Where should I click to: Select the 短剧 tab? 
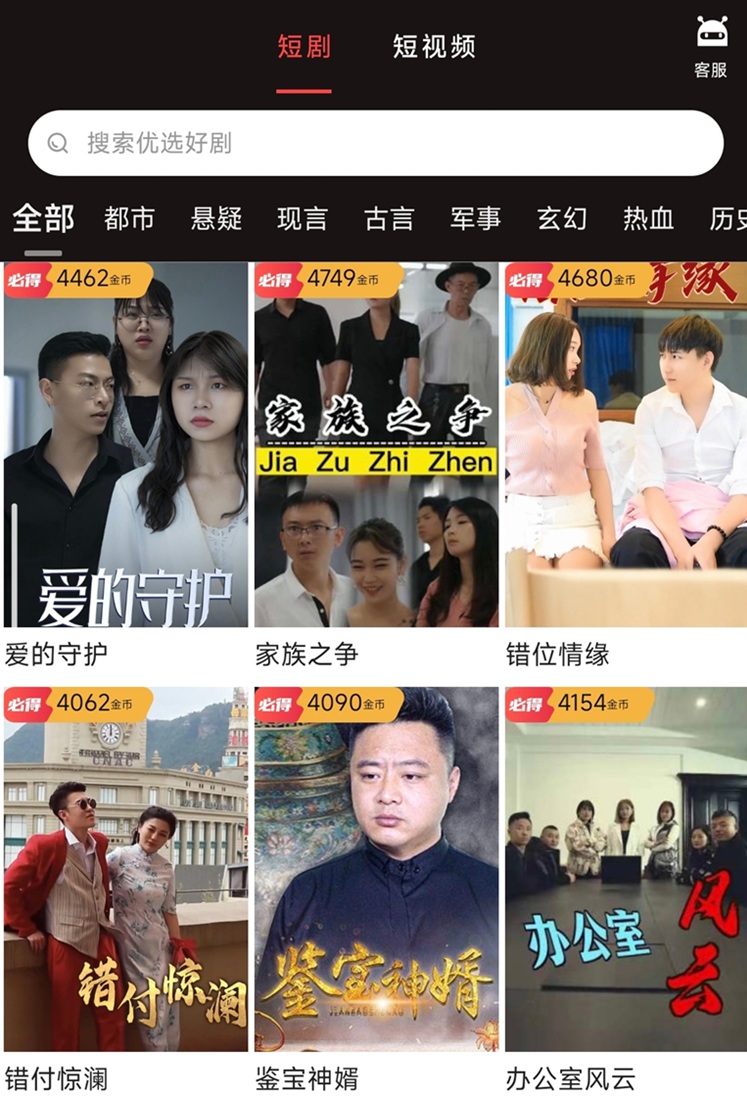[x=304, y=47]
